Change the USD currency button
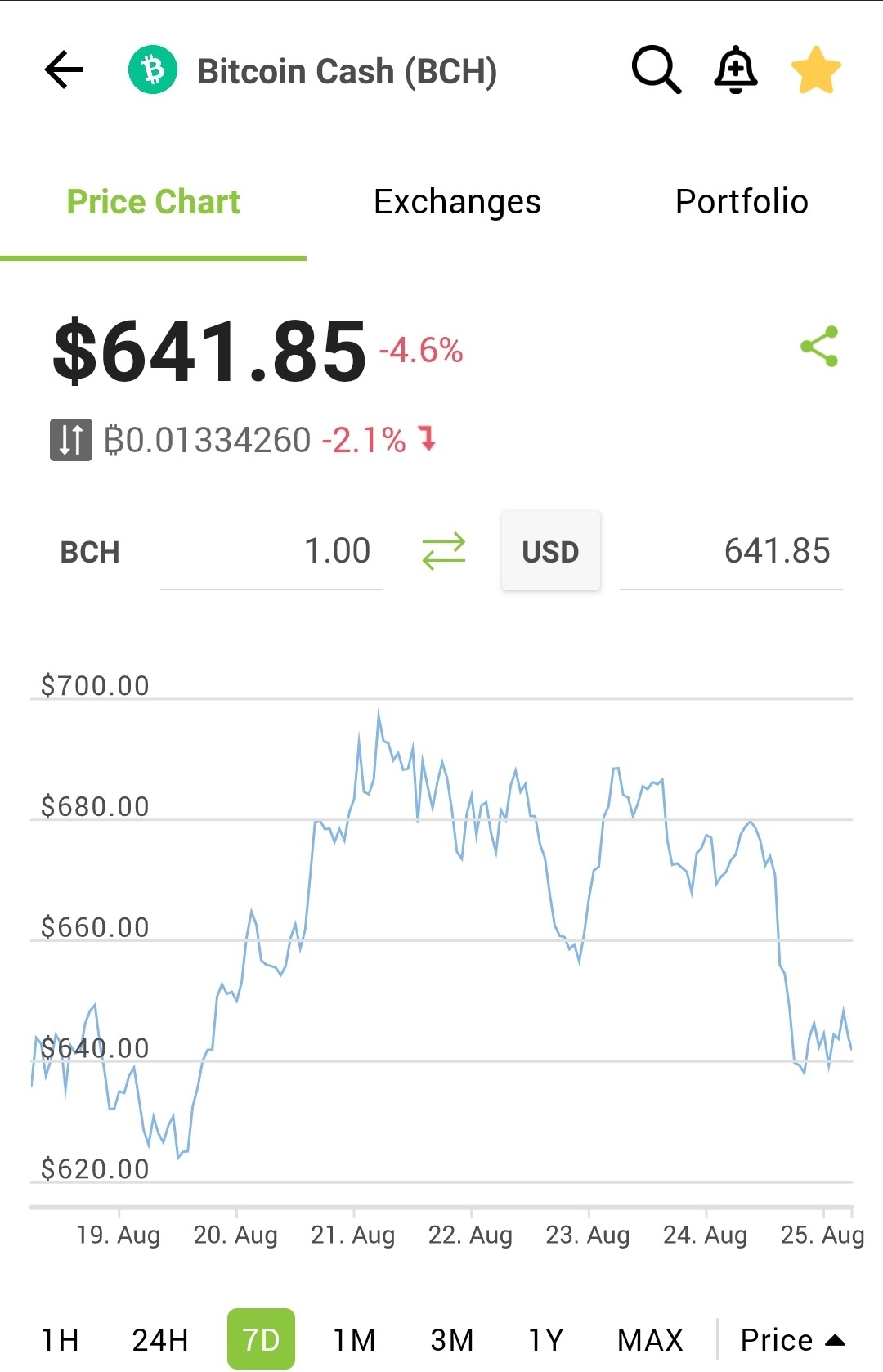 550,551
